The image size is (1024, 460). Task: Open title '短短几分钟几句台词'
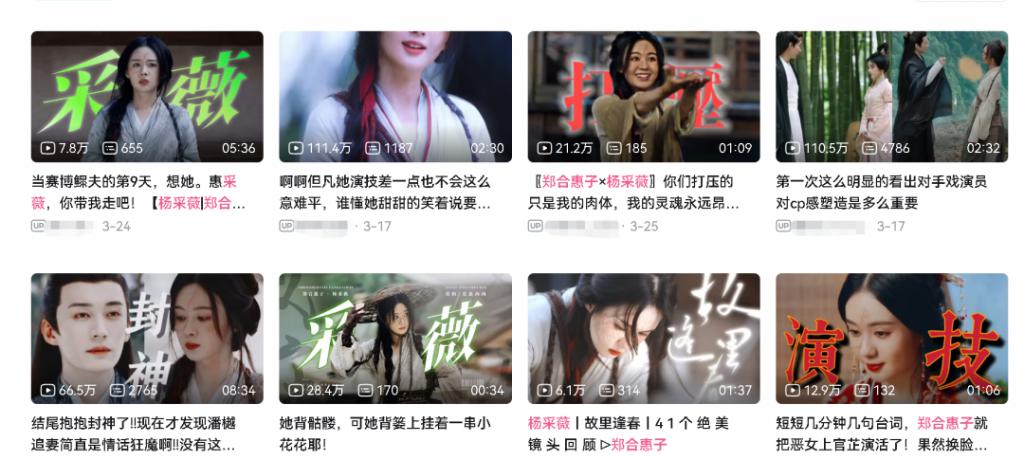(x=883, y=434)
